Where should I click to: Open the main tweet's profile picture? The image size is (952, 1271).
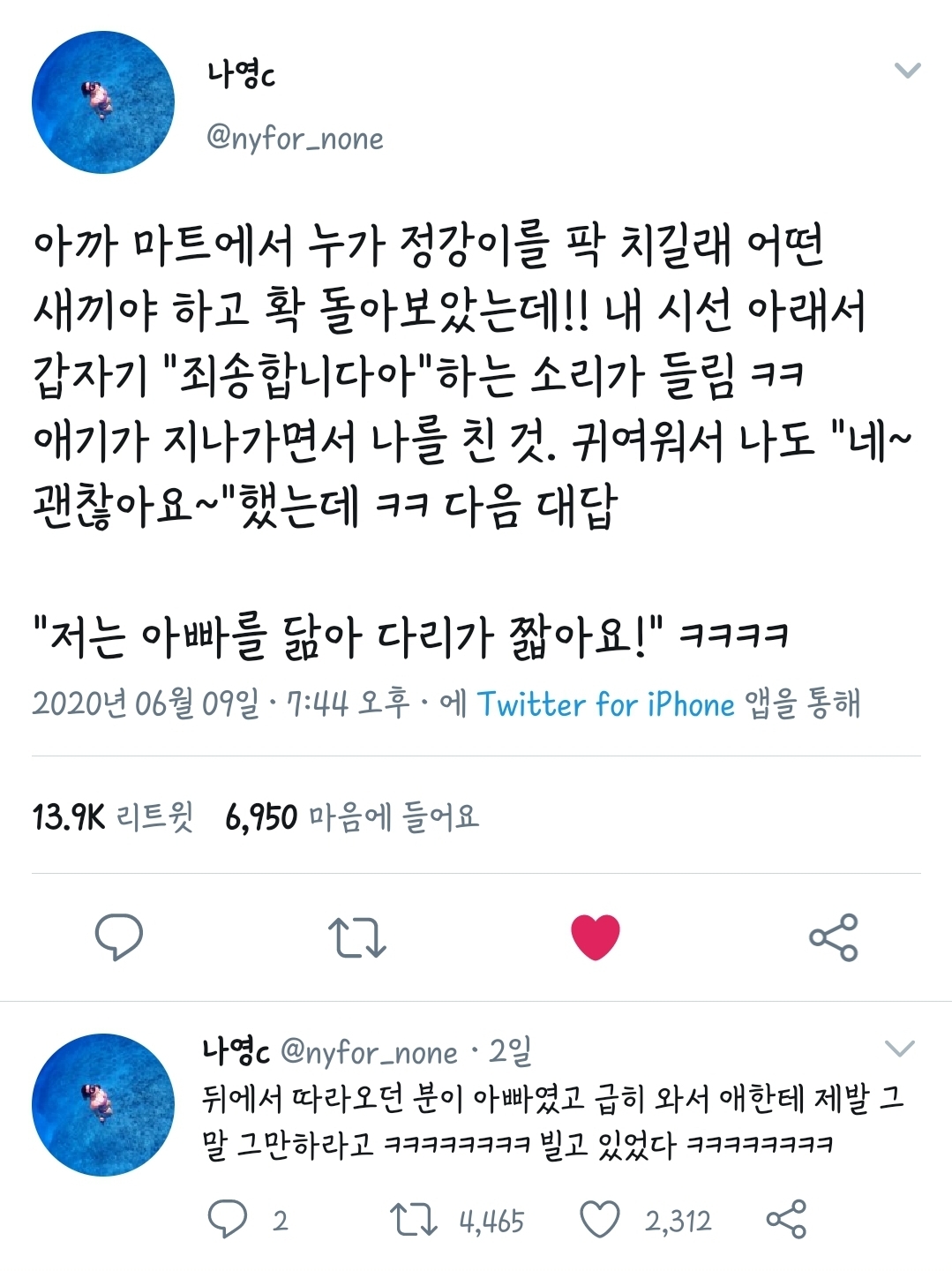102,102
